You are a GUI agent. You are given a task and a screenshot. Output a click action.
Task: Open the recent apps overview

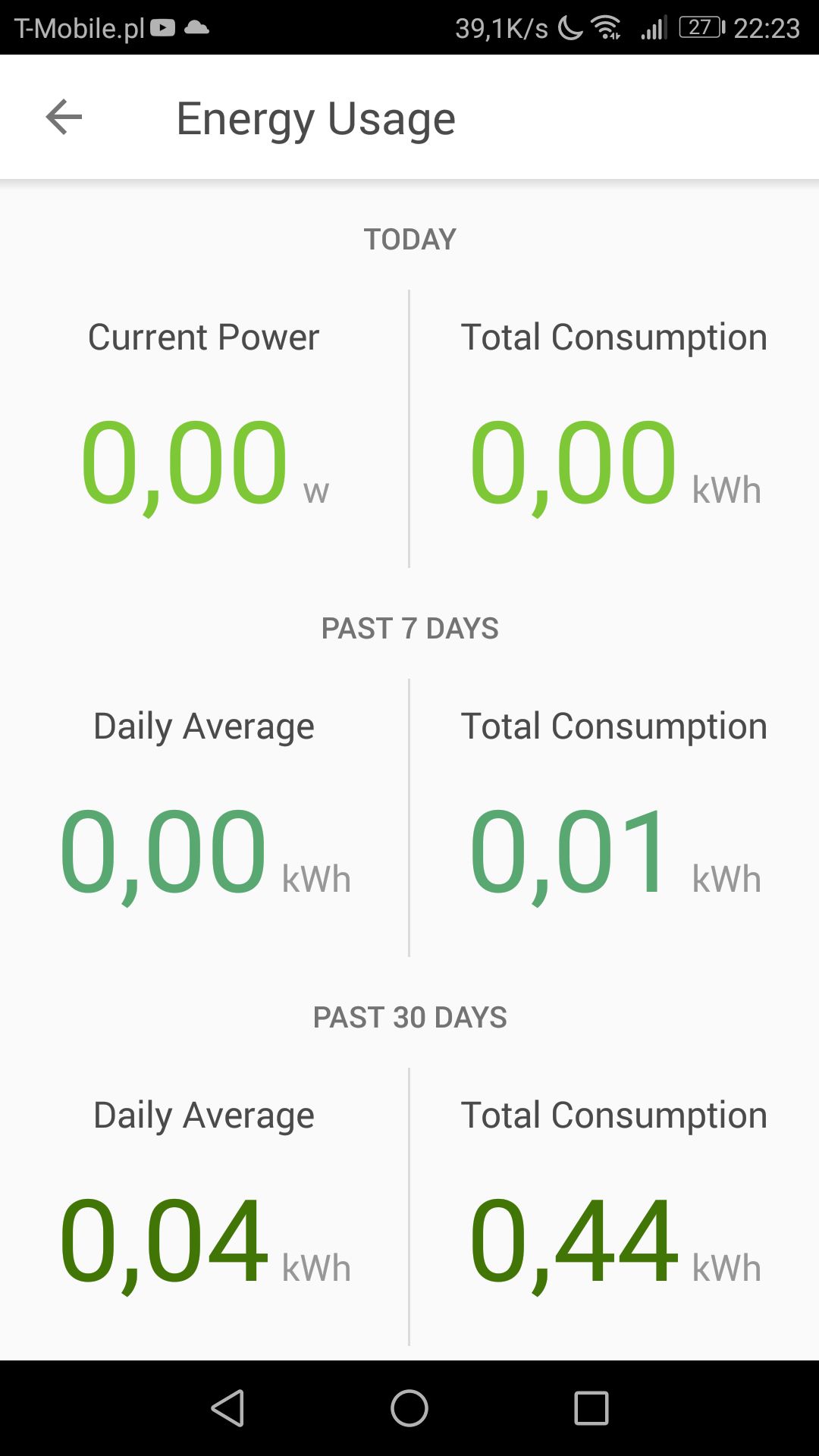click(x=591, y=1408)
